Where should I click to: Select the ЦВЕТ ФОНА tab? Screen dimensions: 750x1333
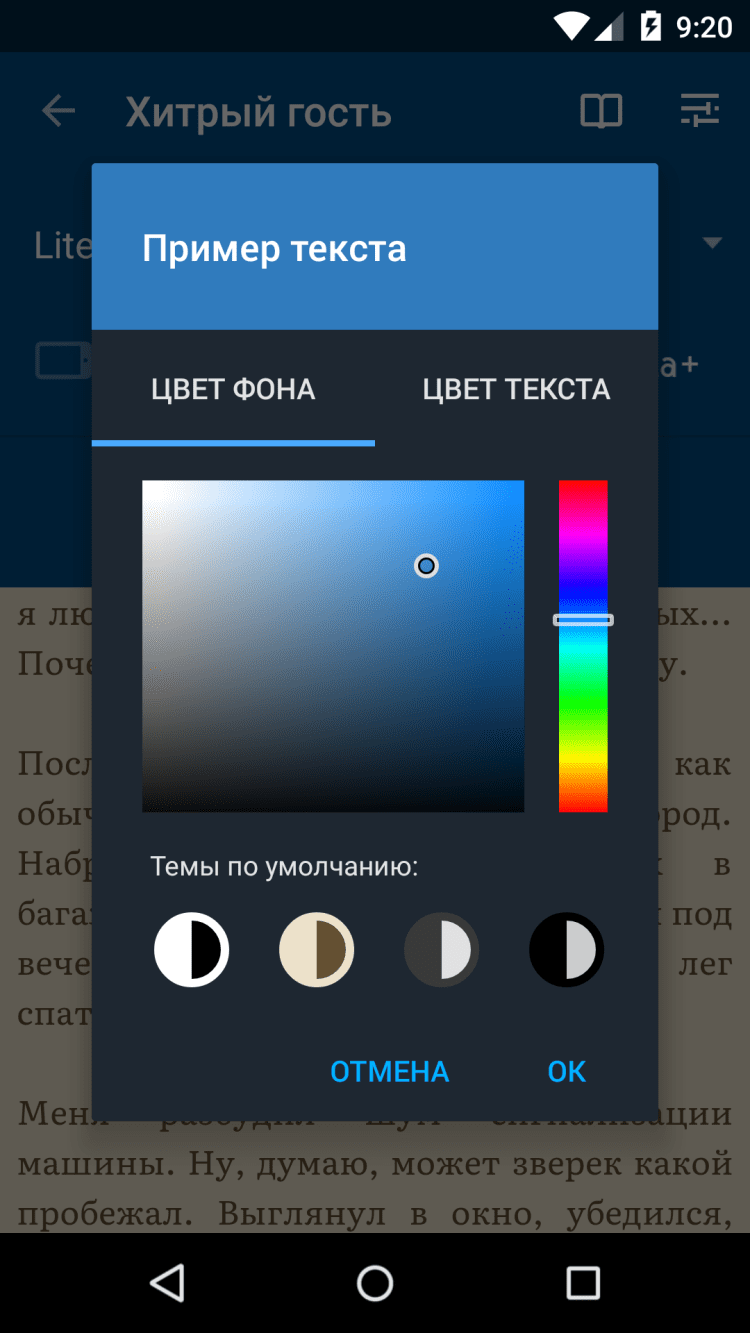tap(233, 389)
